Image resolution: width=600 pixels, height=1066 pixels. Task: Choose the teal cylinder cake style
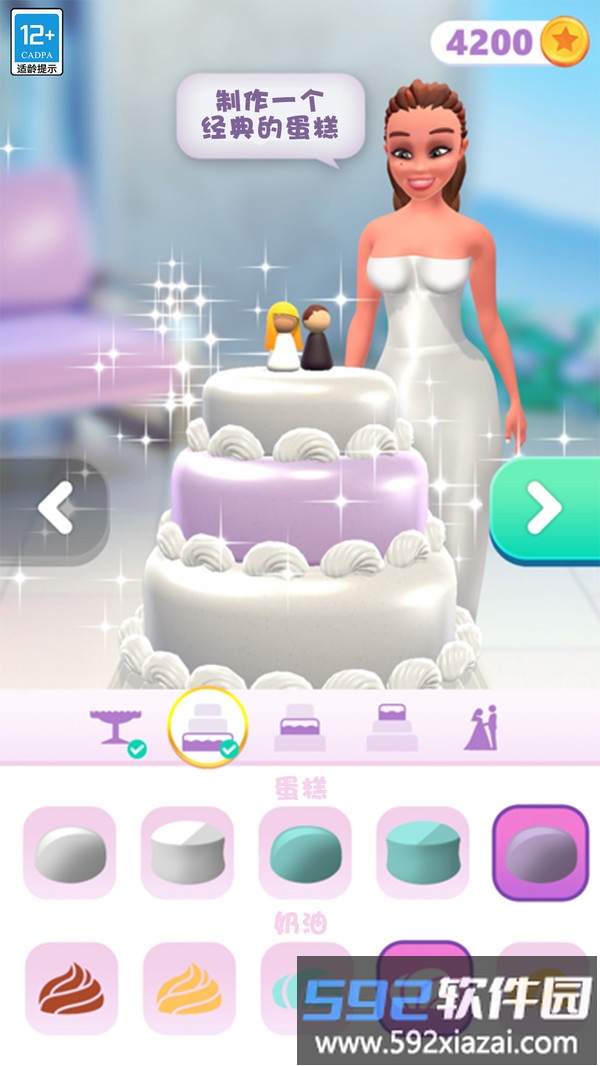423,853
